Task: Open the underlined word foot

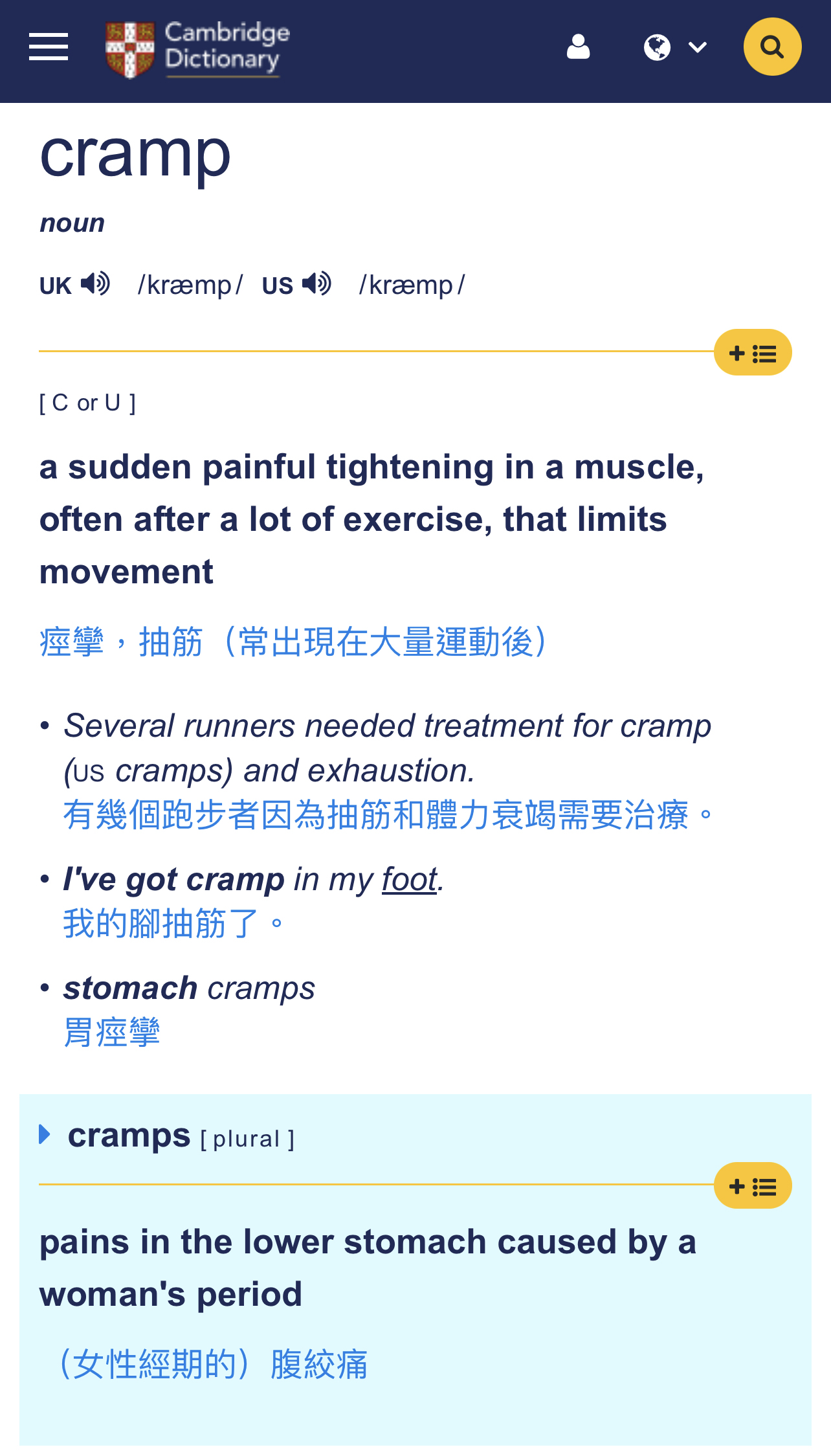Action: (409, 879)
